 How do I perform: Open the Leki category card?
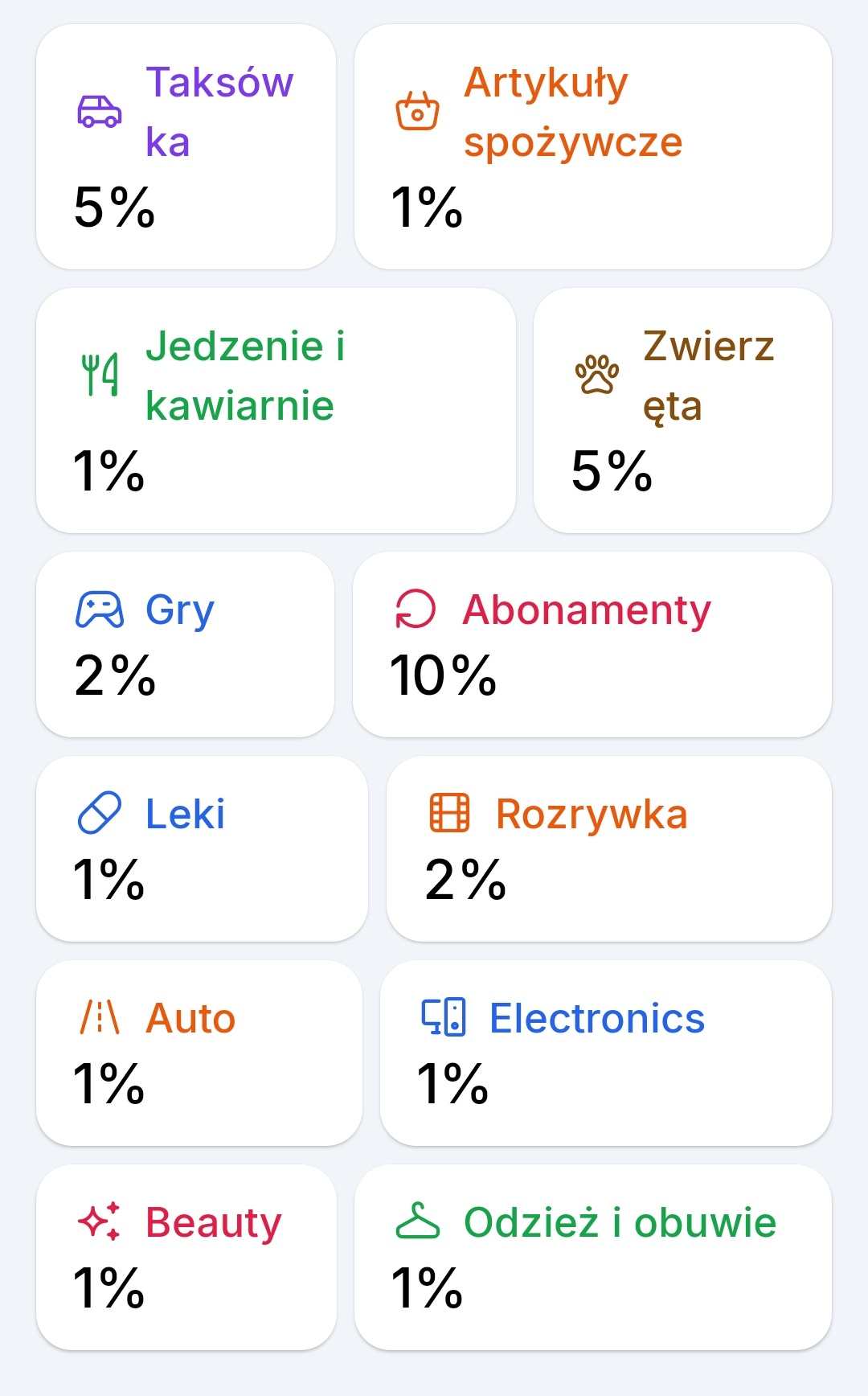(202, 848)
